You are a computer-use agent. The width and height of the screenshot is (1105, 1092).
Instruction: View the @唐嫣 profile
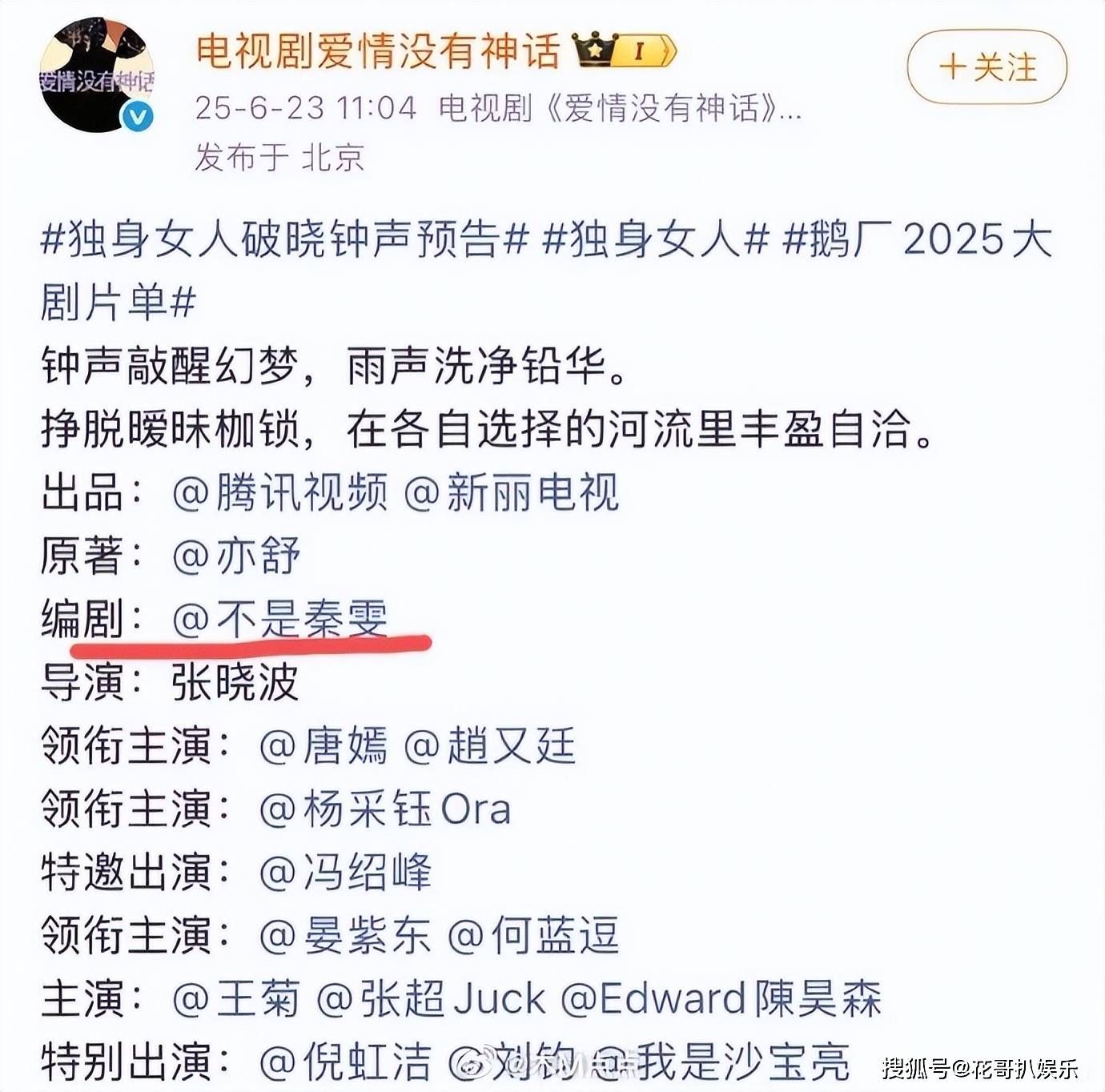[323, 746]
